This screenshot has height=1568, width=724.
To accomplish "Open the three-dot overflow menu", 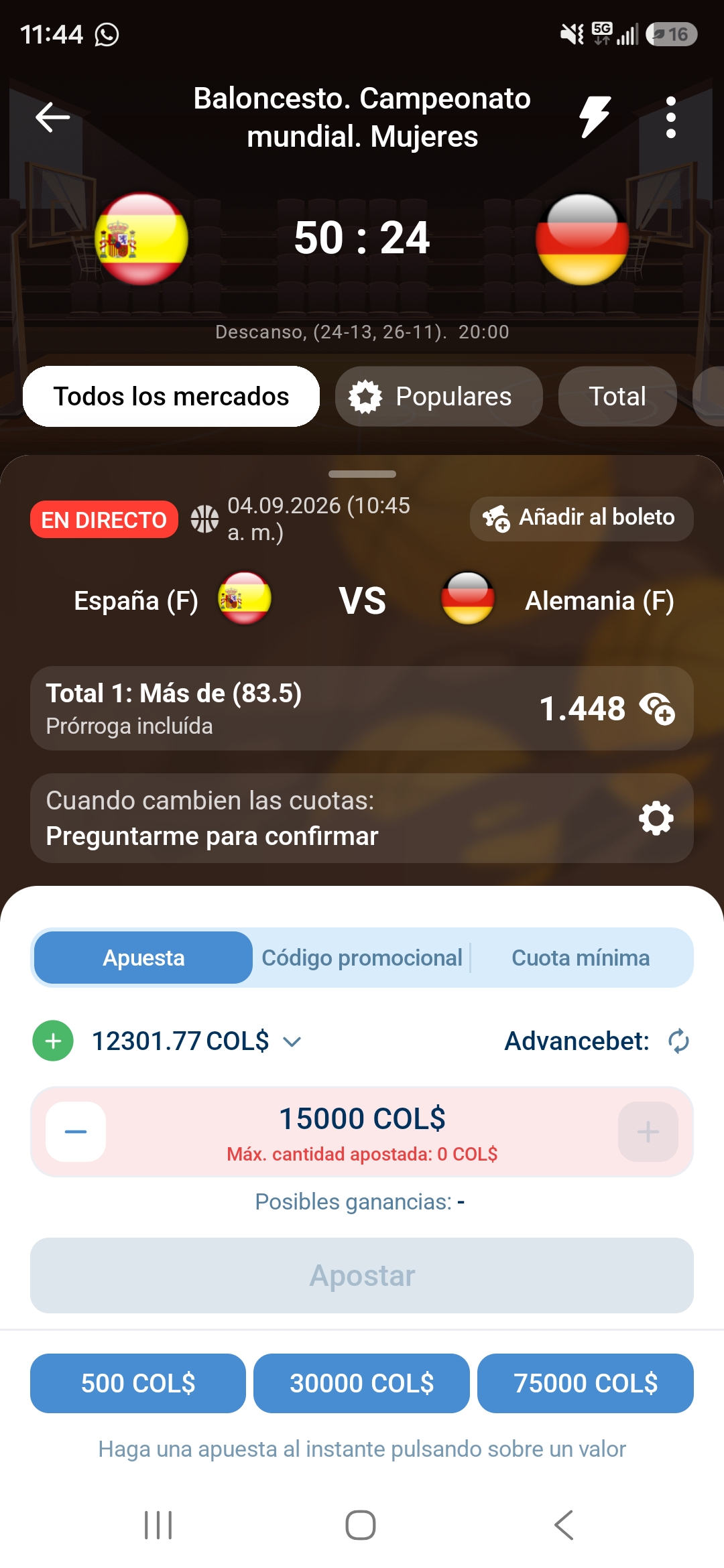I will coord(670,117).
